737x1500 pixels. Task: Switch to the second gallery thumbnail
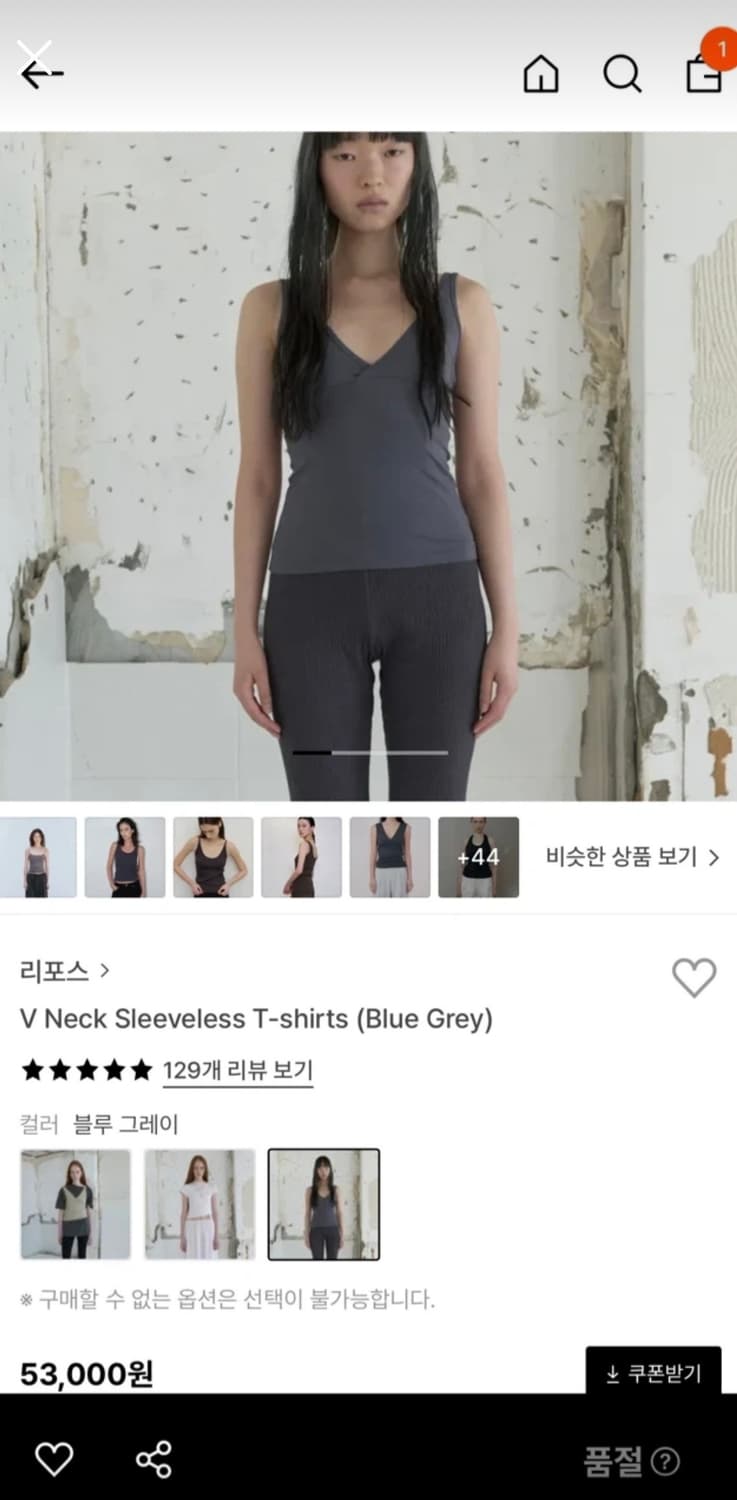(x=124, y=857)
